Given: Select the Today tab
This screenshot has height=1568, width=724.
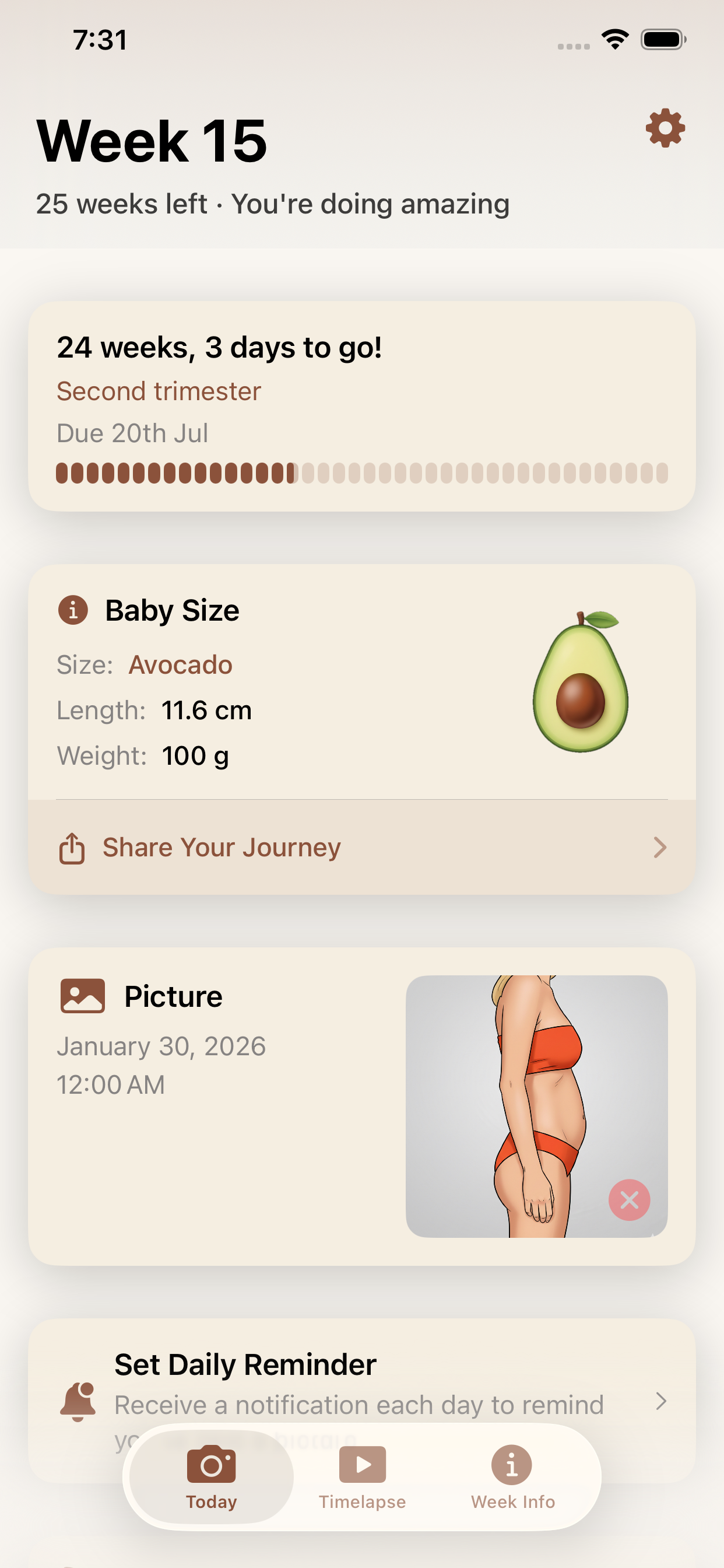Looking at the screenshot, I should pyautogui.click(x=211, y=1476).
